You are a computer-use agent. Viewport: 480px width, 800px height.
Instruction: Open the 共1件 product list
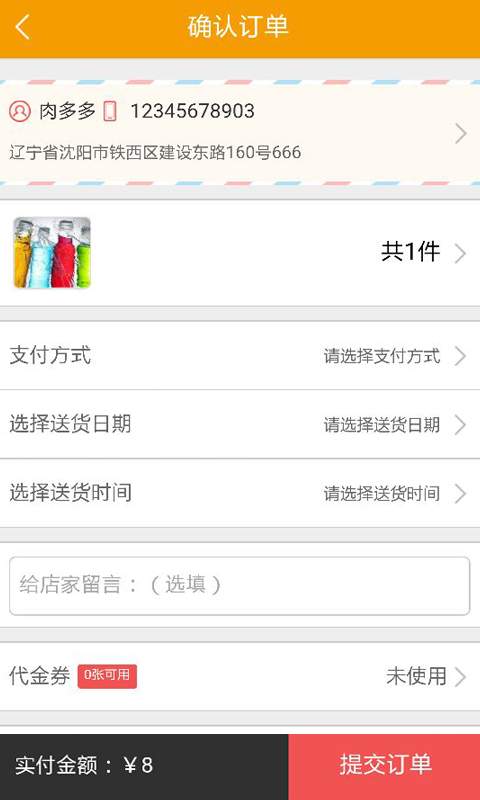(240, 253)
